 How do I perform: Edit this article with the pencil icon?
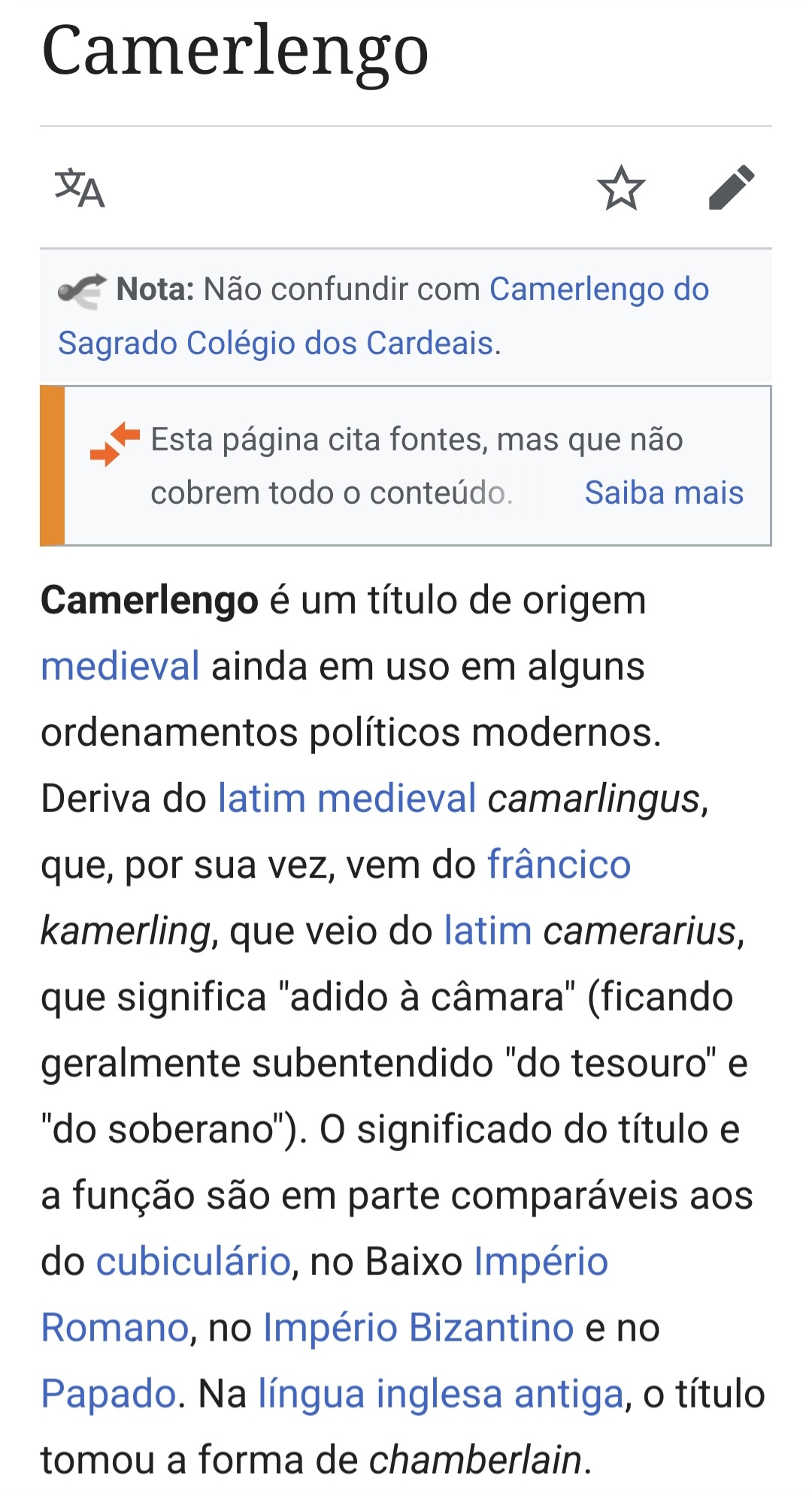point(731,188)
